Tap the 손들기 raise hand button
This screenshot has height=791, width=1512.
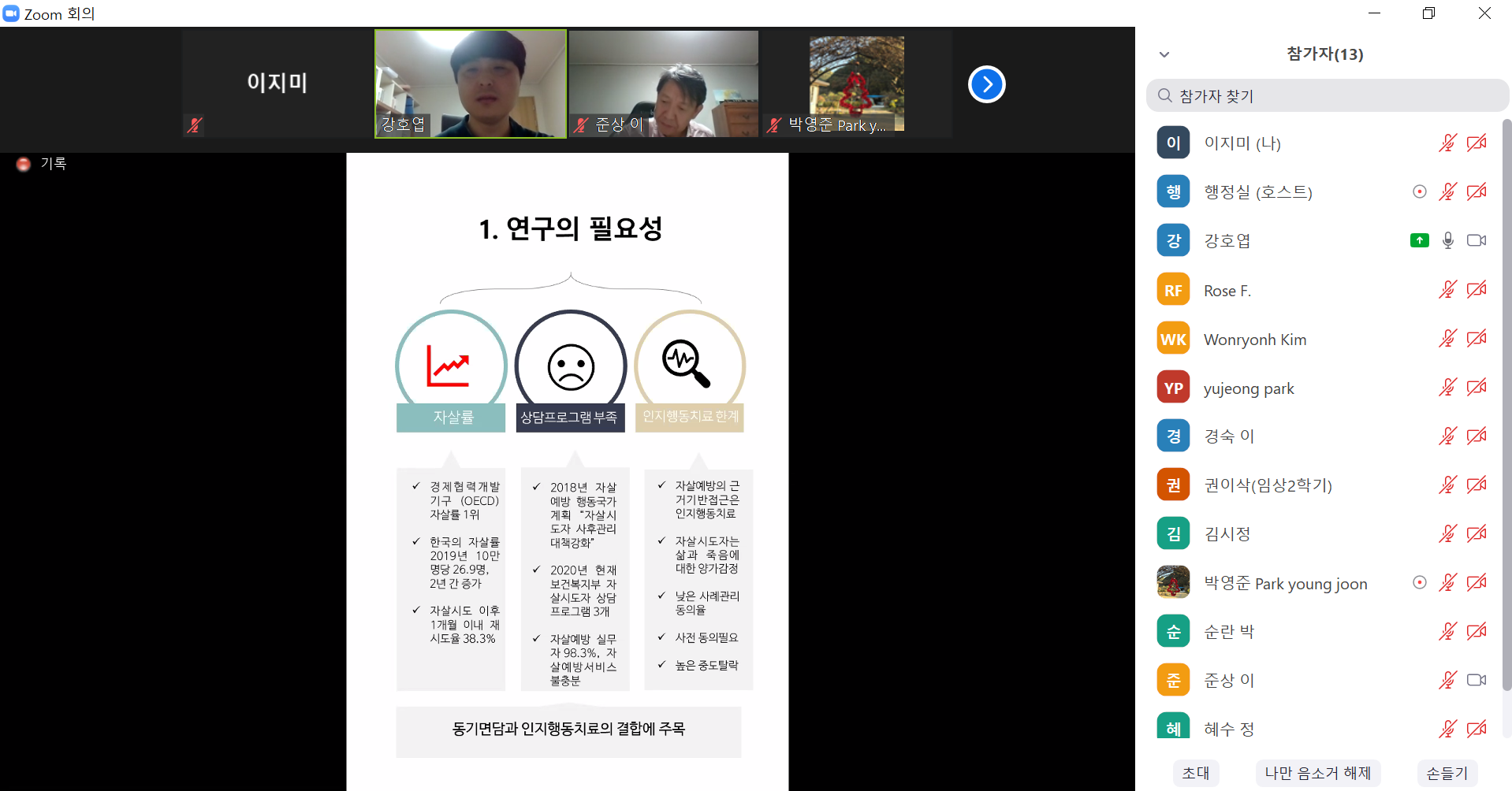pyautogui.click(x=1447, y=773)
